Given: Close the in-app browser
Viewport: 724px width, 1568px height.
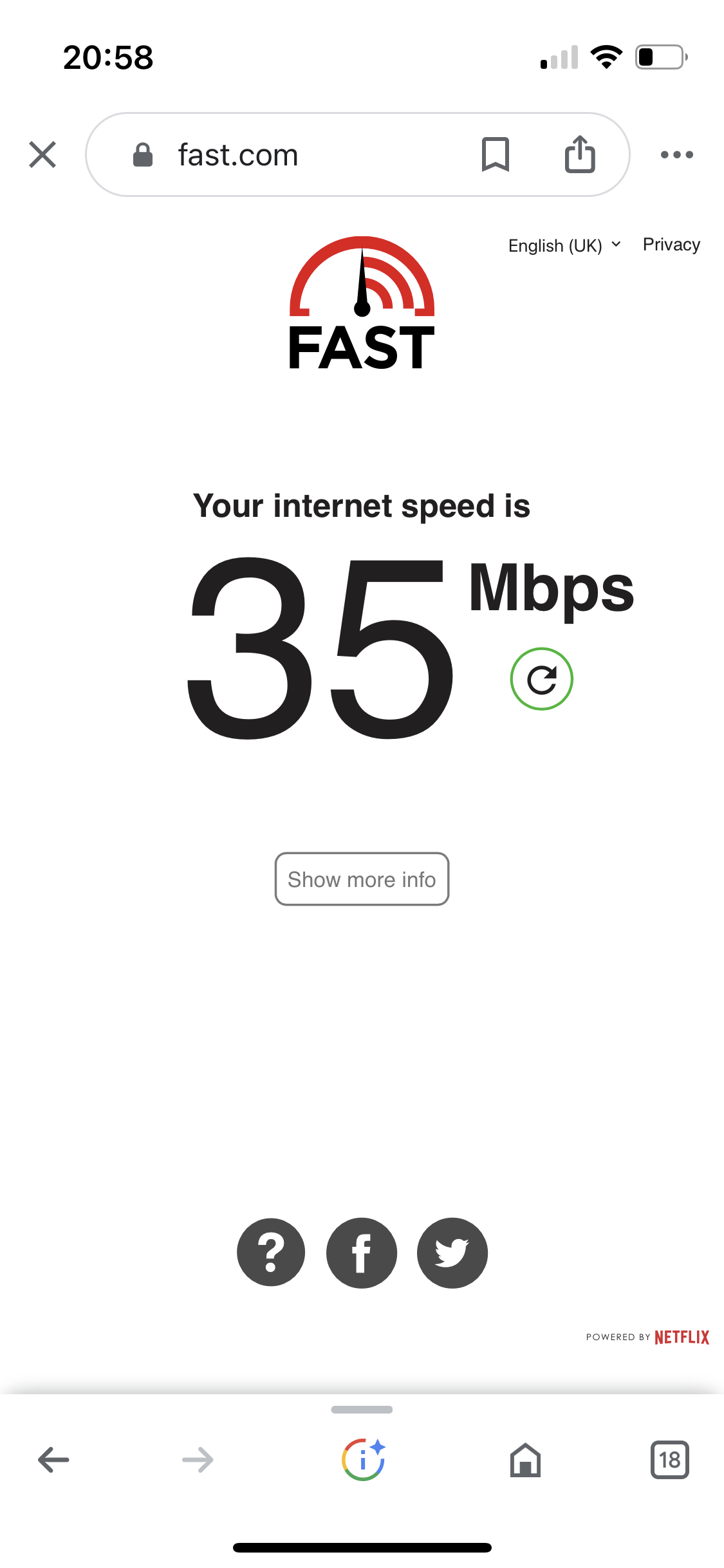Looking at the screenshot, I should pyautogui.click(x=42, y=154).
